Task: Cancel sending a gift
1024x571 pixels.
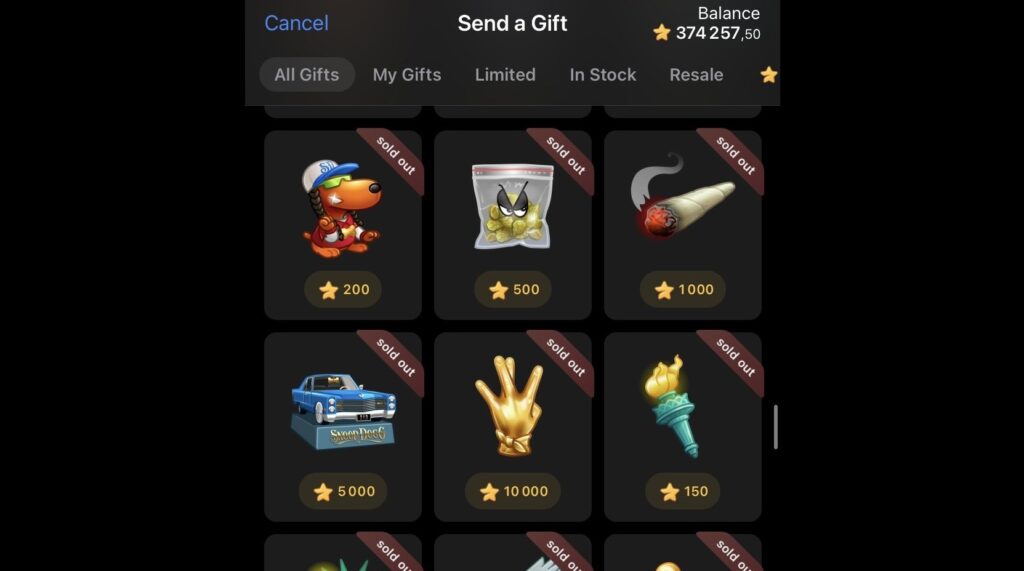Action: [296, 23]
